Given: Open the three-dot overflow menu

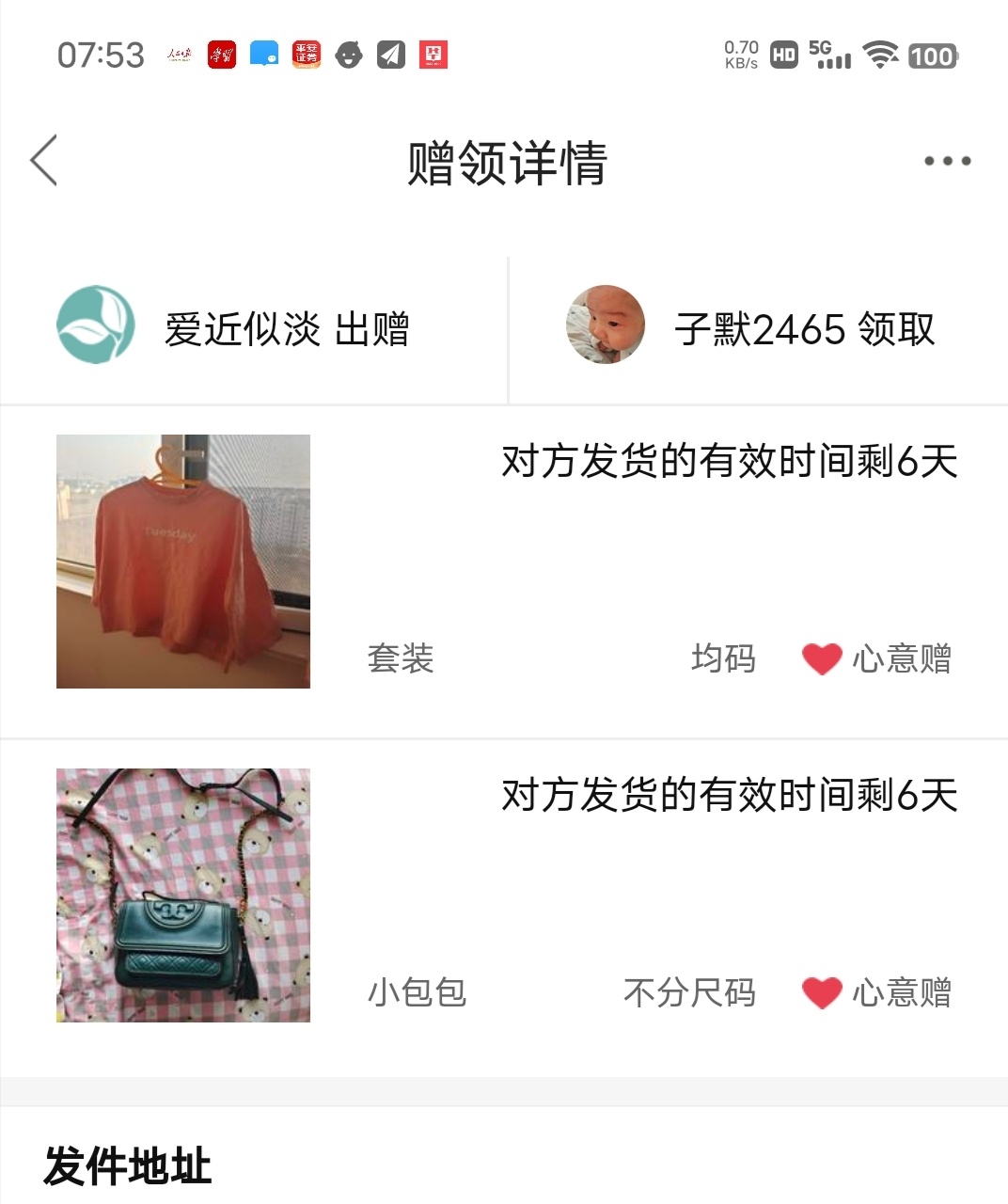Looking at the screenshot, I should [946, 161].
